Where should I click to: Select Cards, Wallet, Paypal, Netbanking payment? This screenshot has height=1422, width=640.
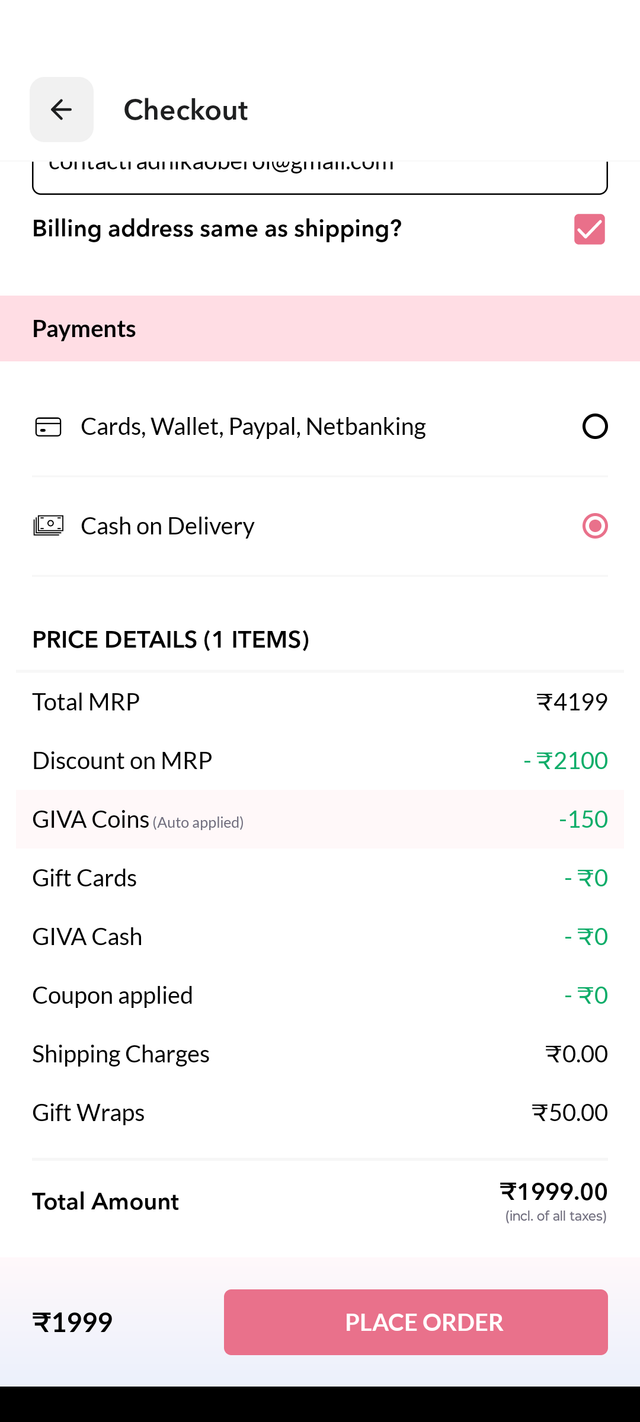tap(594, 427)
